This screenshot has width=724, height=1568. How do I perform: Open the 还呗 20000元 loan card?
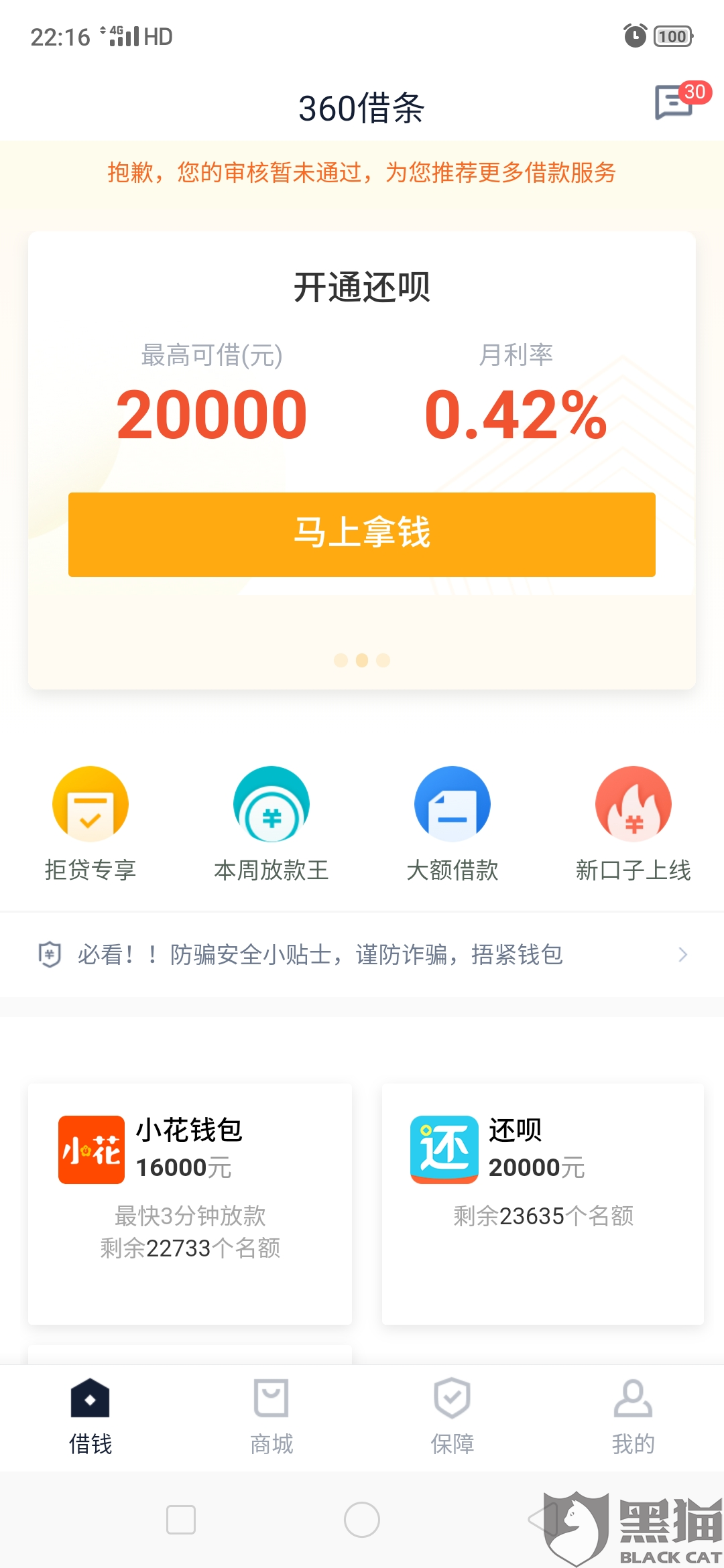click(543, 1203)
